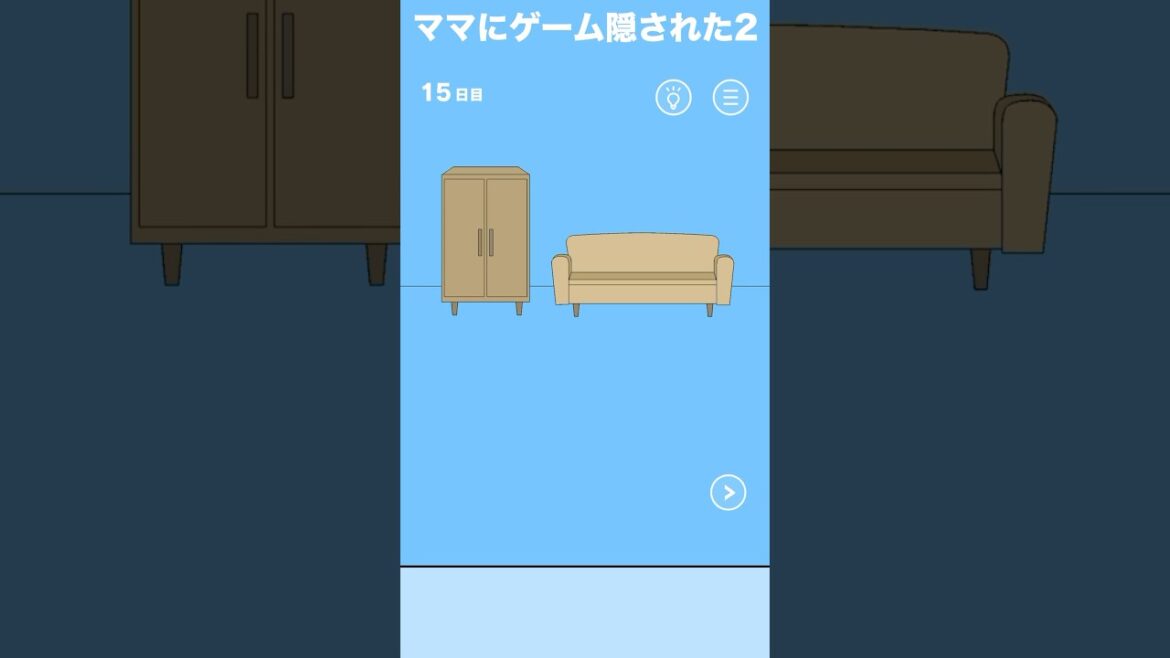Go to the next room with the arrow
Screen dimensions: 1170x658
[728, 492]
